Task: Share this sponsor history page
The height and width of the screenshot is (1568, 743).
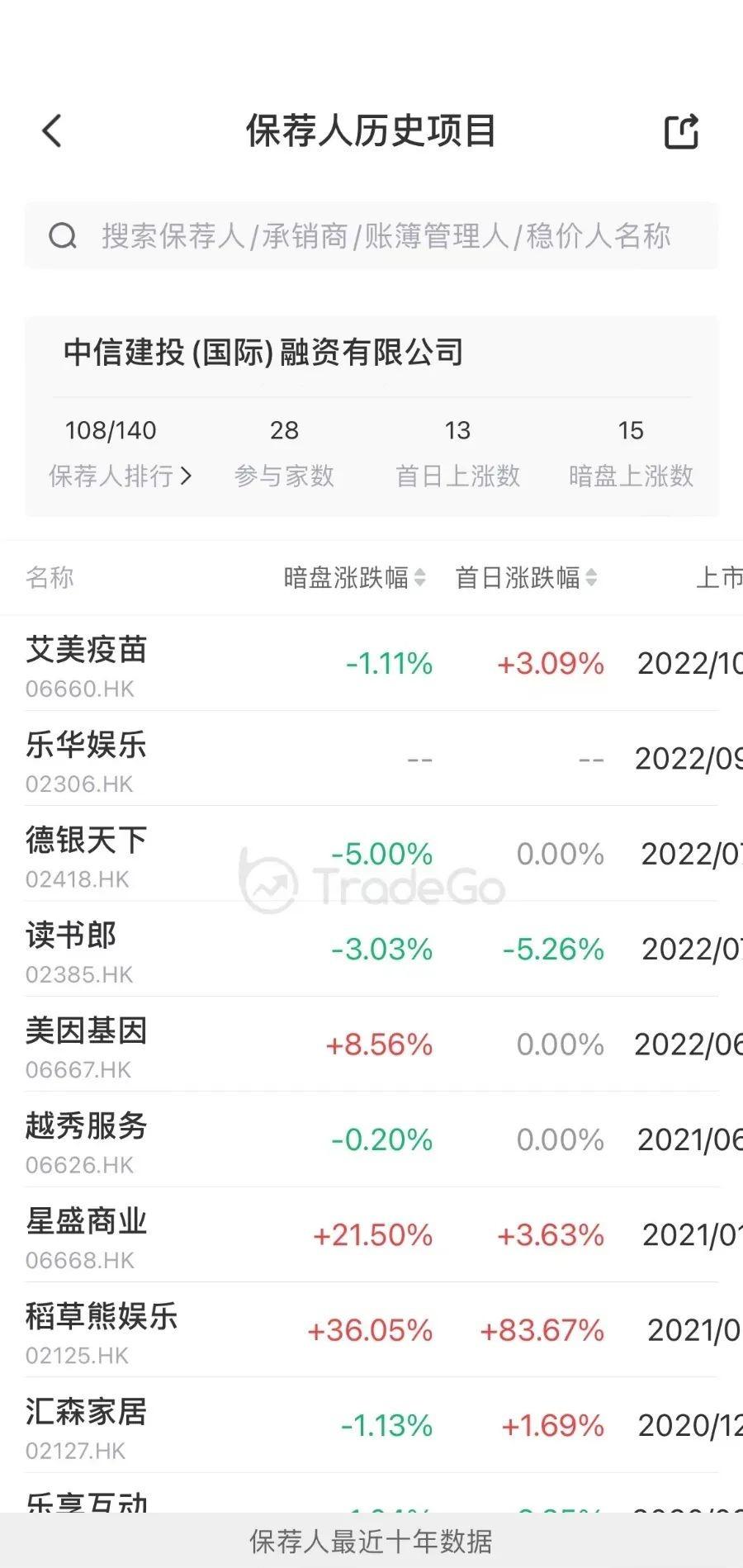Action: pyautogui.click(x=682, y=130)
